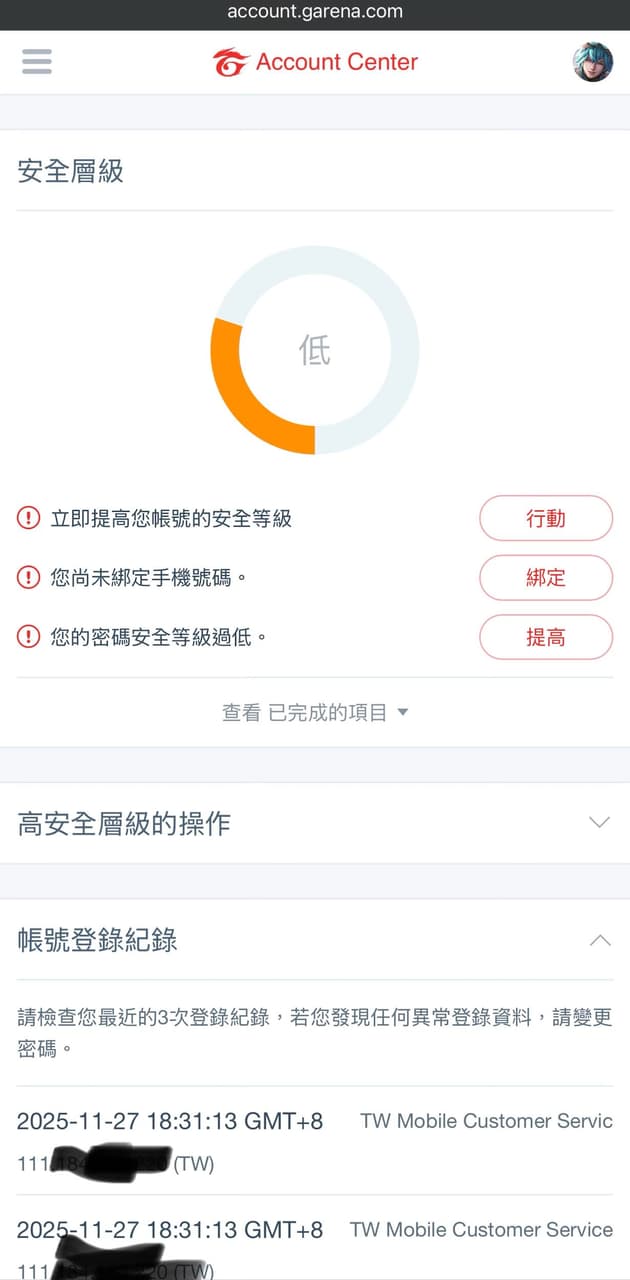630x1280 pixels.
Task: Tap 提高 to strengthen password
Action: pyautogui.click(x=546, y=637)
